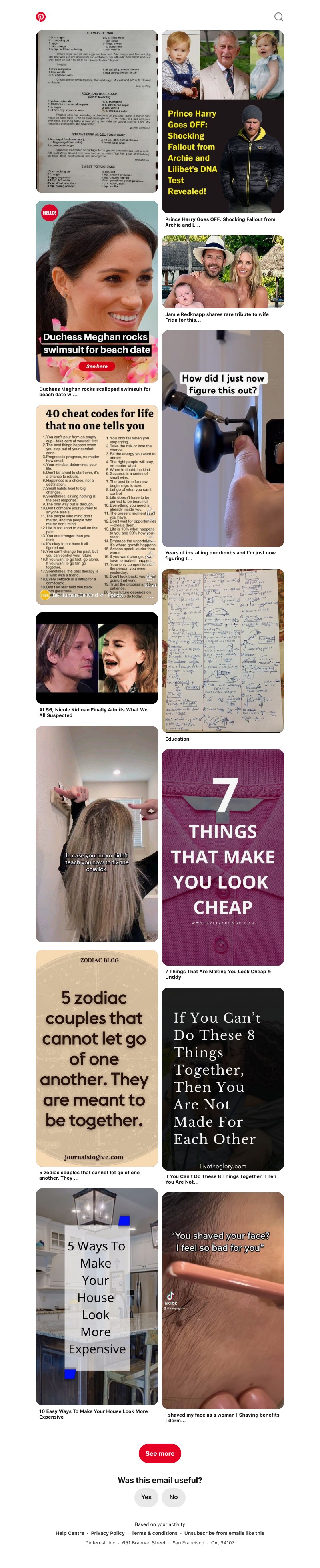This screenshot has width=320, height=1568.
Task: Tap the red See more button
Action: pyautogui.click(x=160, y=1453)
